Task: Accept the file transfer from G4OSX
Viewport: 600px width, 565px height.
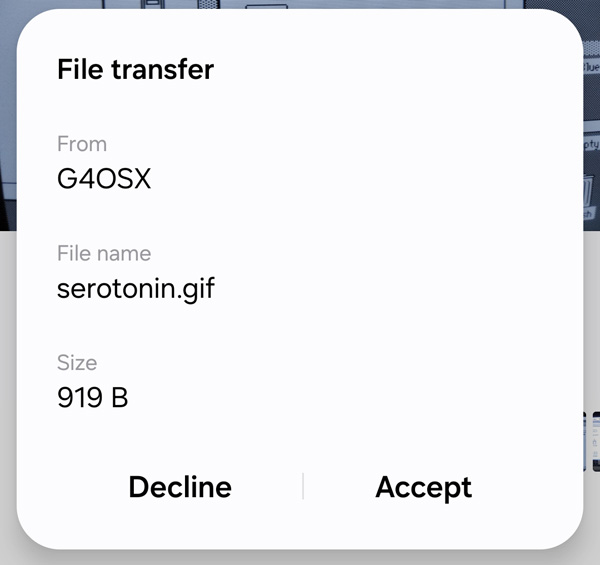Action: point(423,487)
